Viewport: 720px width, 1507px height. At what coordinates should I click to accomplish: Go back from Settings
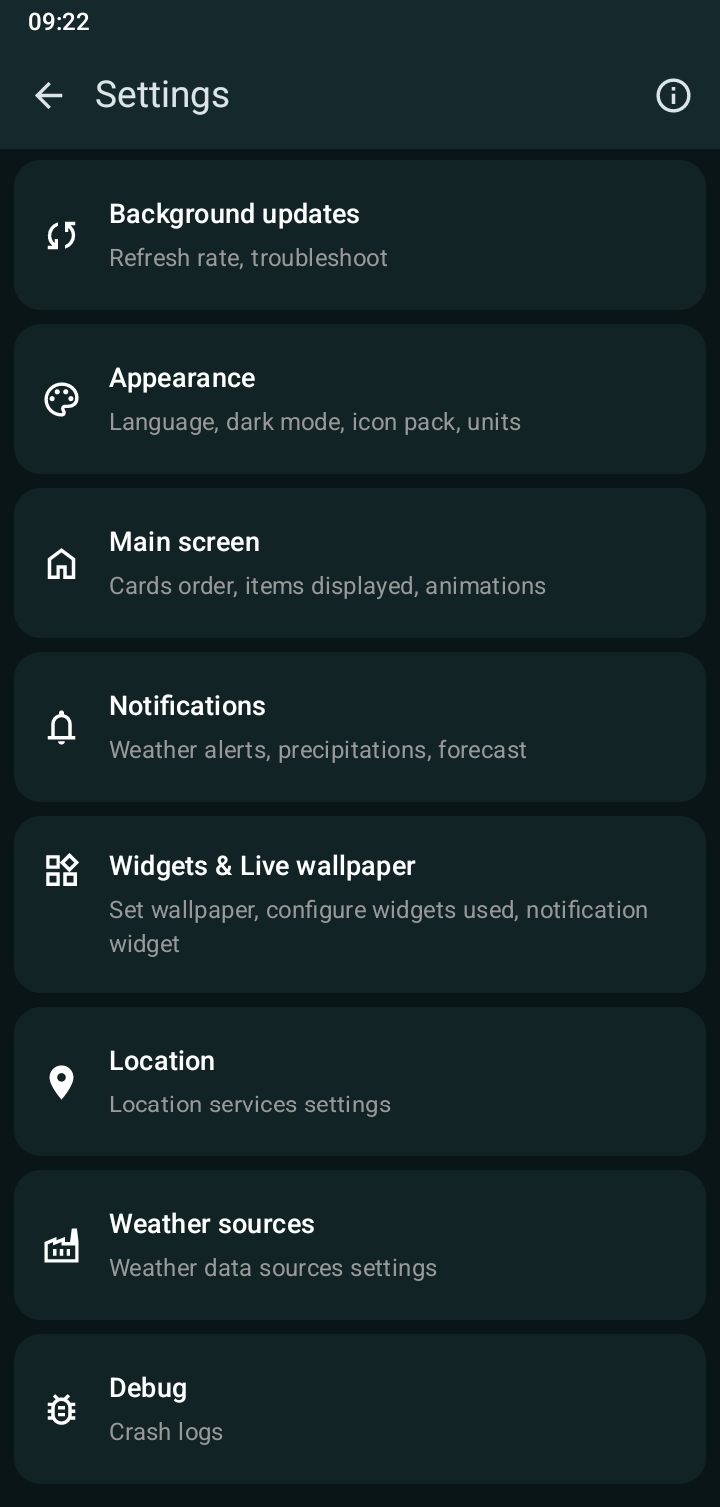coord(48,95)
